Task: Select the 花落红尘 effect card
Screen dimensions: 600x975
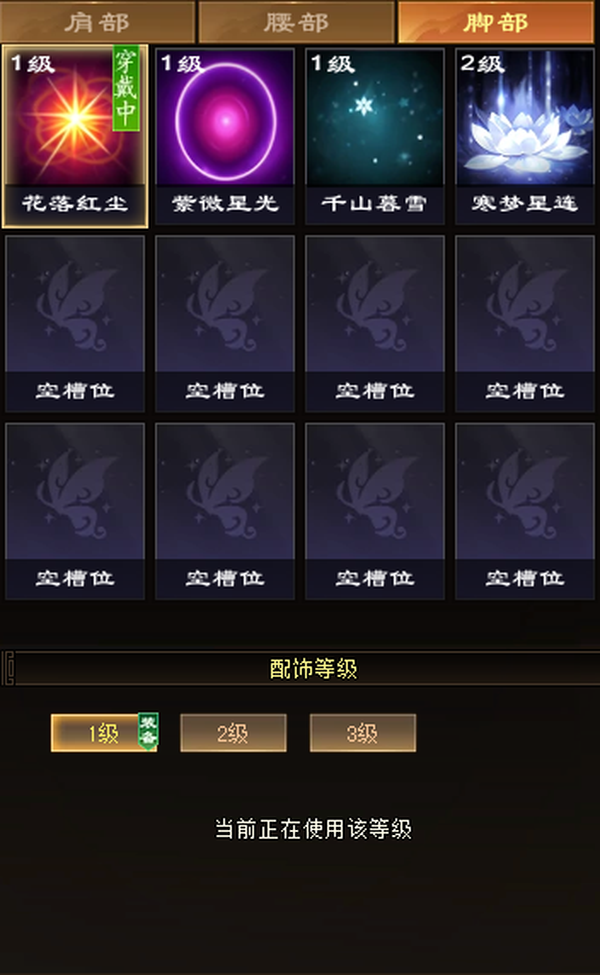Action: [x=75, y=136]
